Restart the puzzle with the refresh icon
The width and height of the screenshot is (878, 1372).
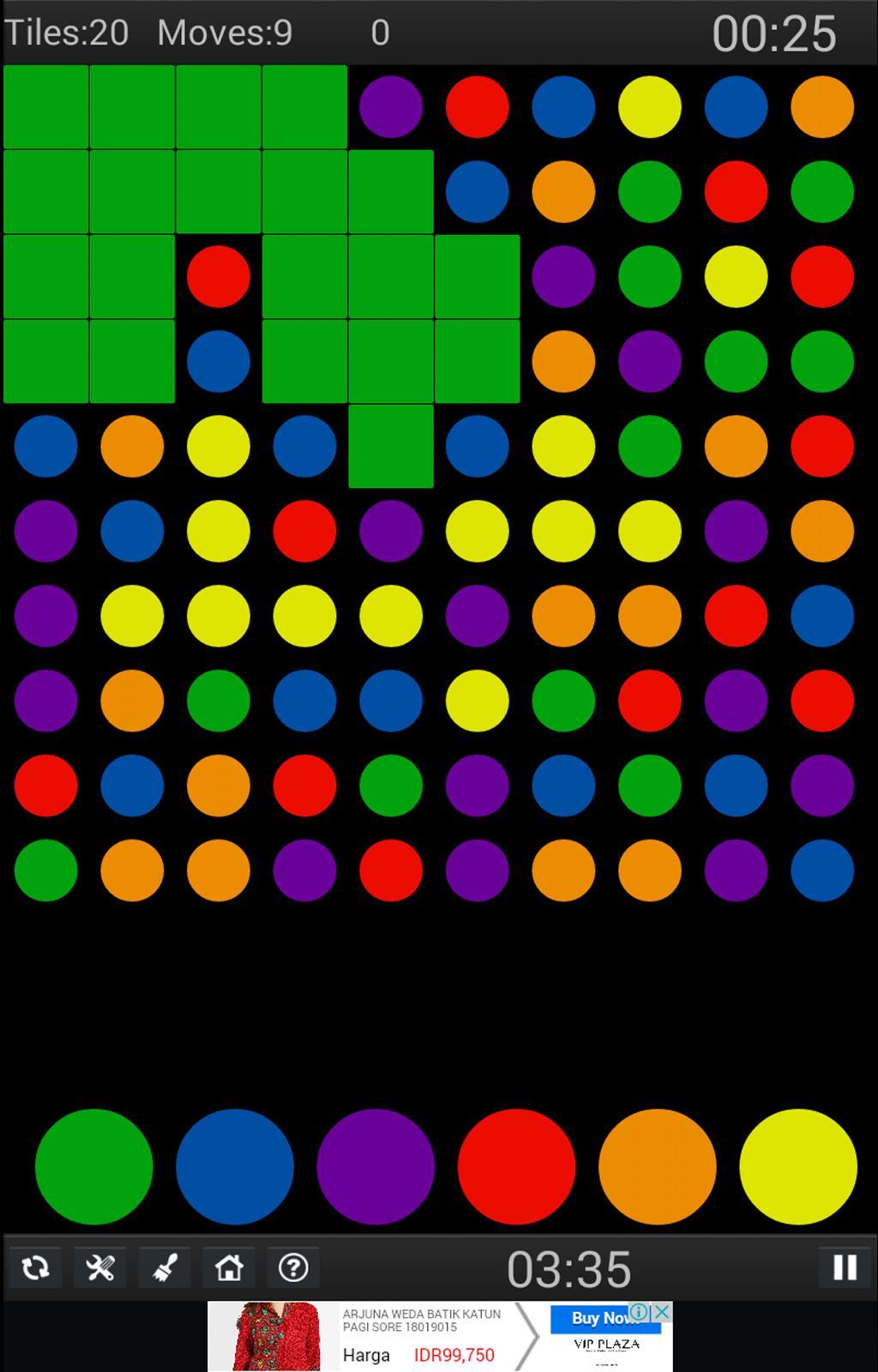point(36,1267)
